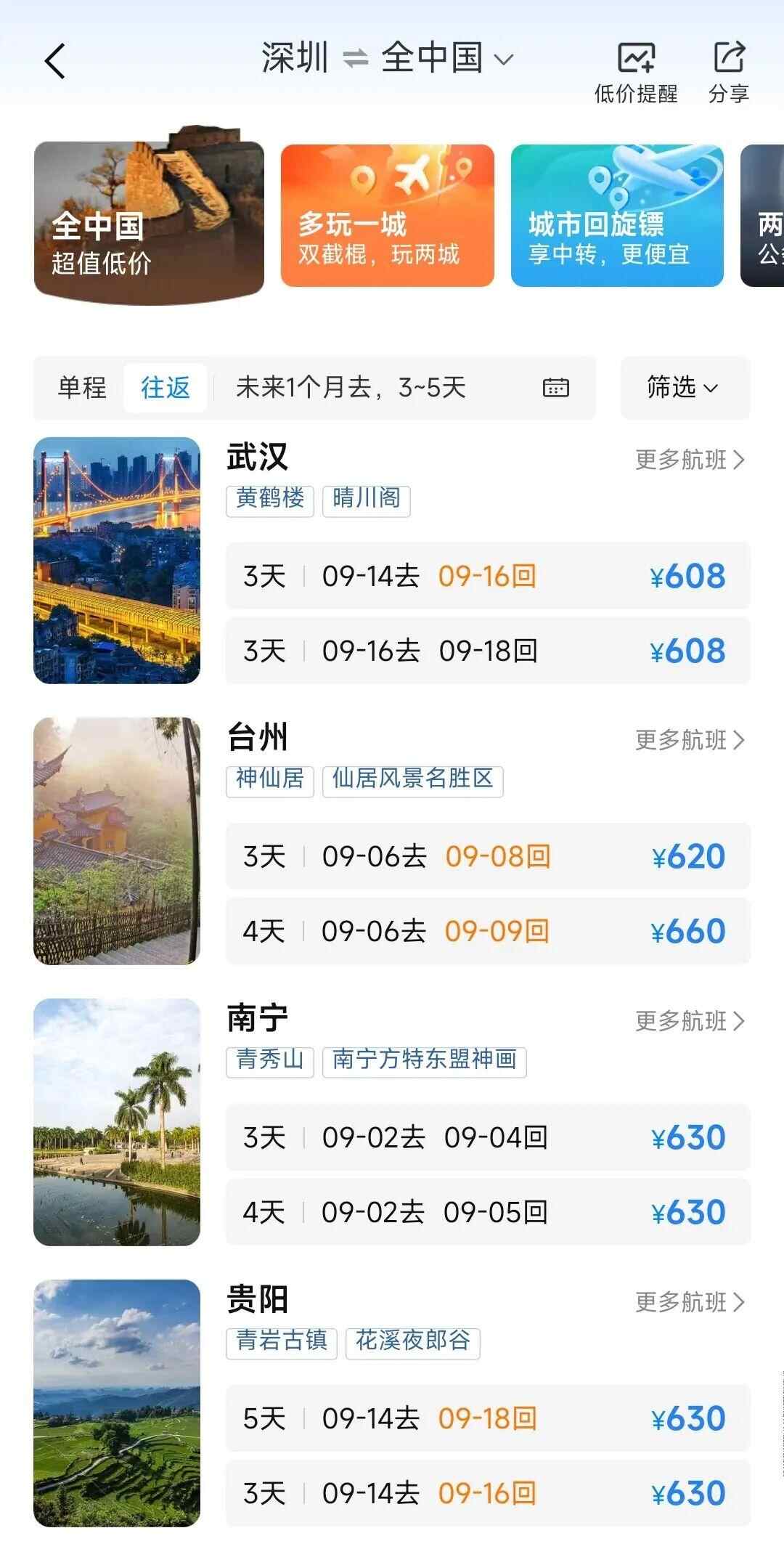Viewport: 784px width, 1565px height.
Task: View 更多航班 for 武汉
Action: coord(690,460)
